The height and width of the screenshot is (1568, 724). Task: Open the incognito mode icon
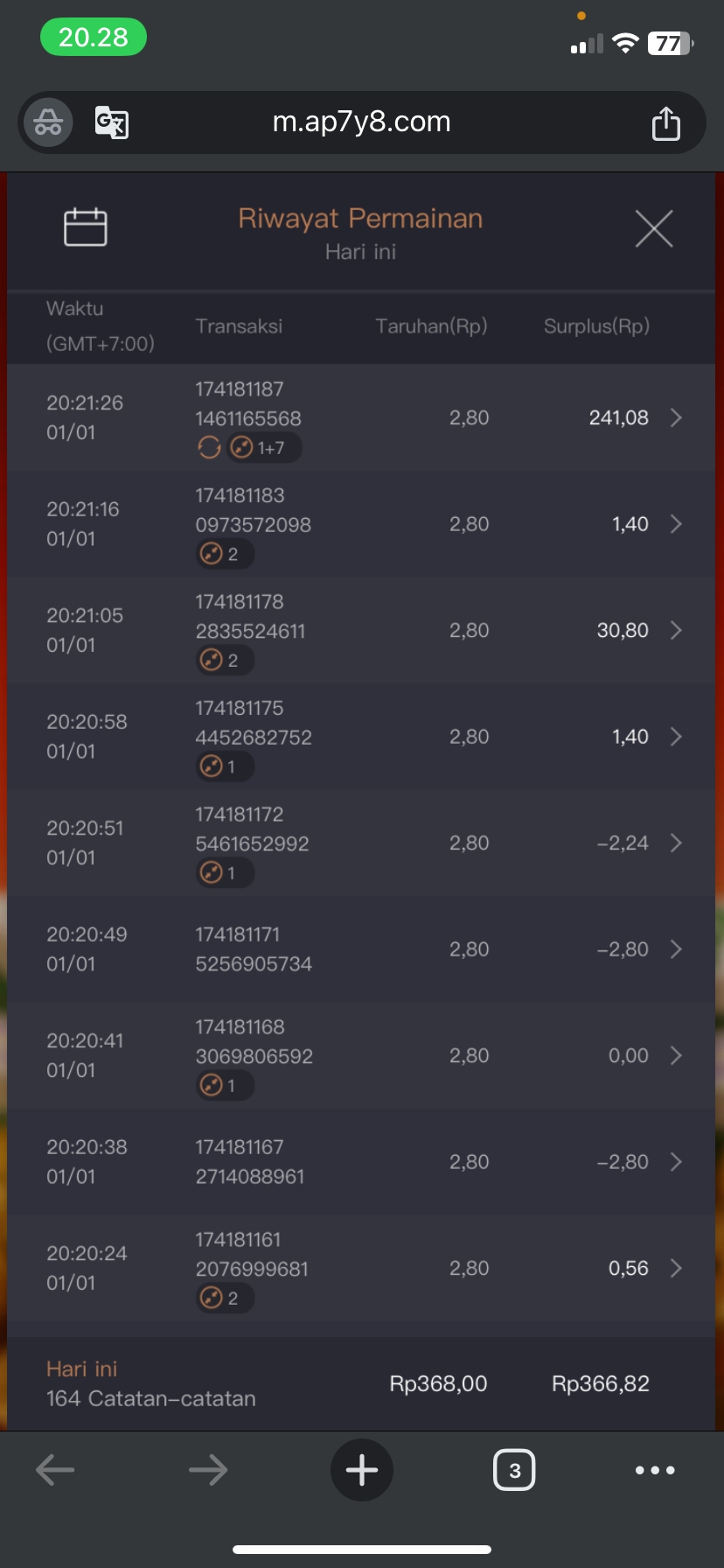coord(48,122)
